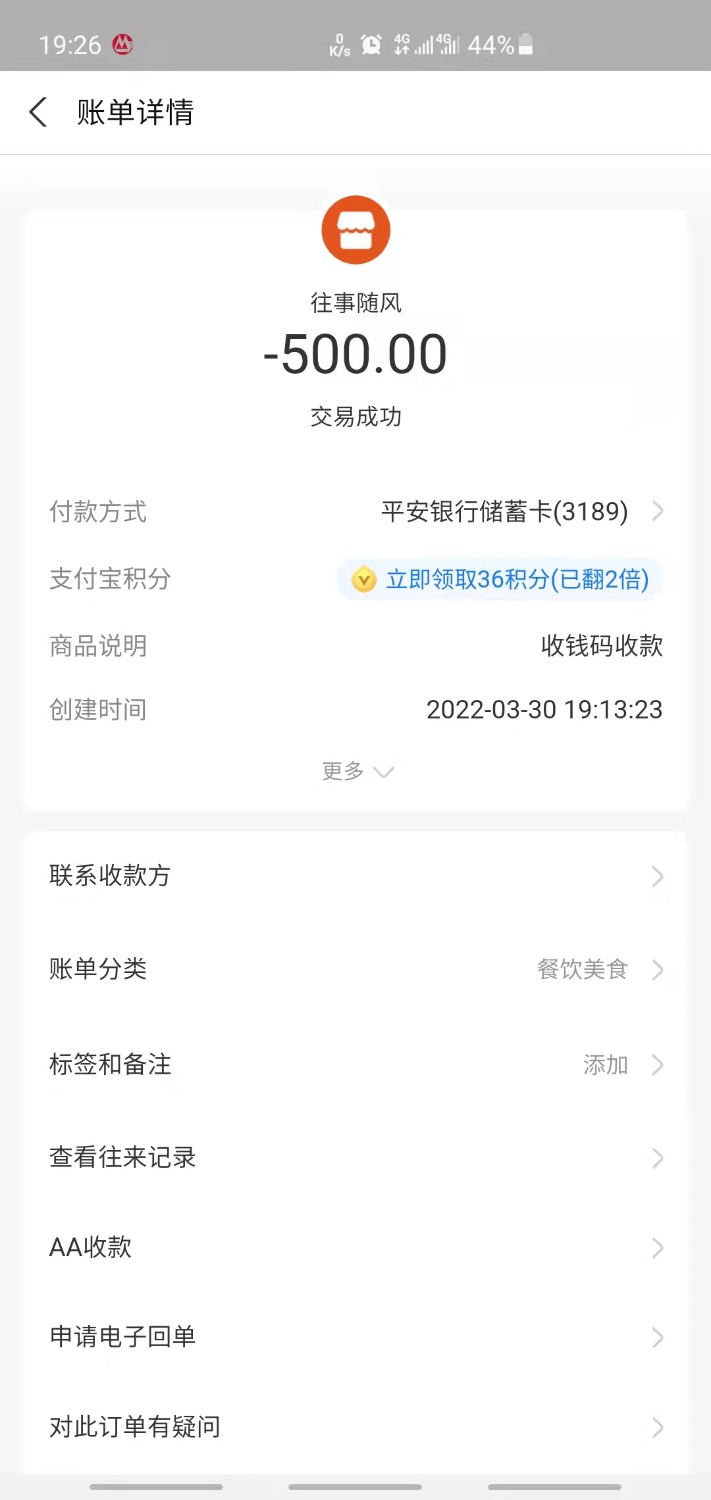Open 联系收款方 row

(x=355, y=876)
